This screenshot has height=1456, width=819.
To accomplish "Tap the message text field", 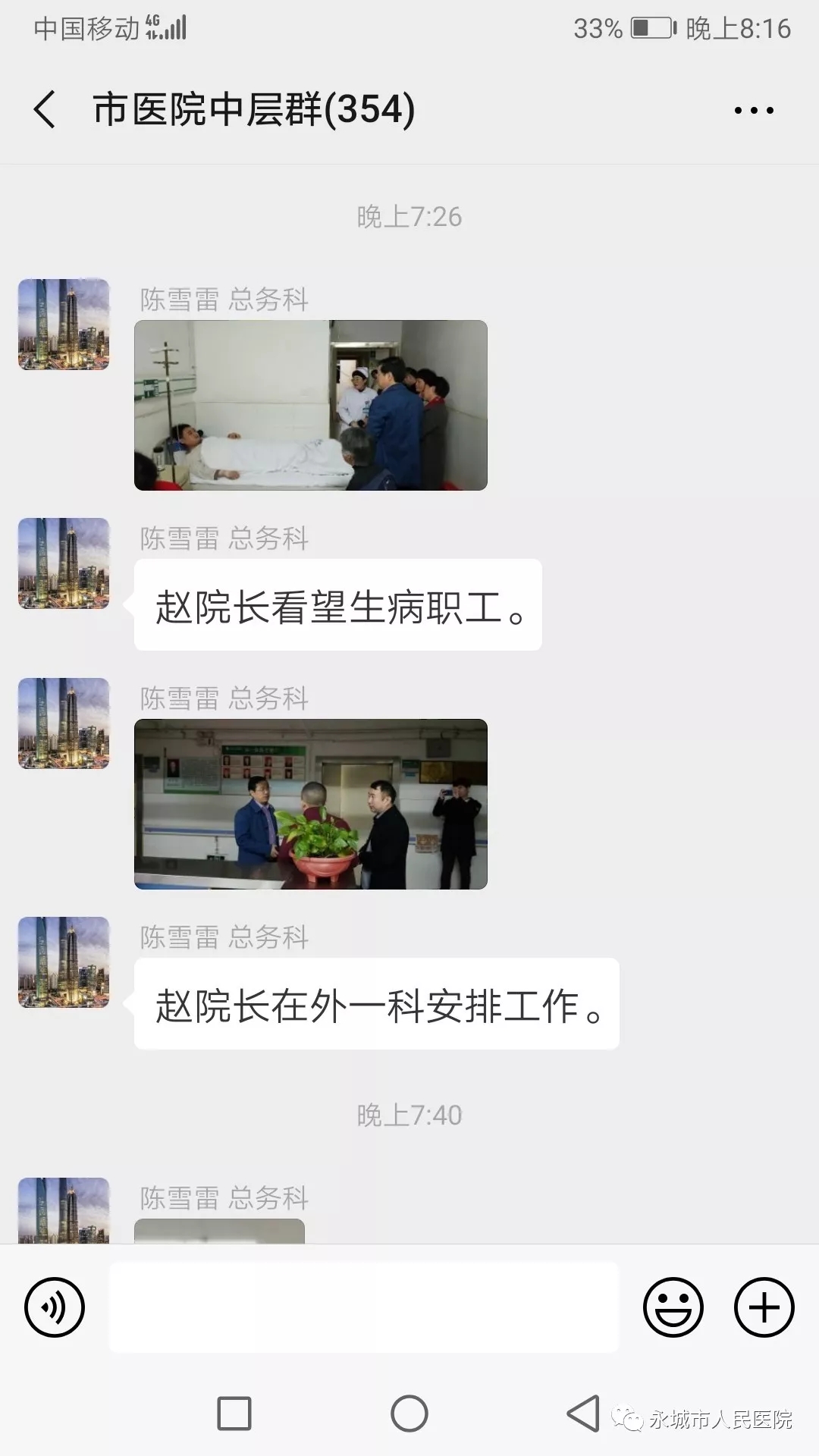I will click(364, 1307).
